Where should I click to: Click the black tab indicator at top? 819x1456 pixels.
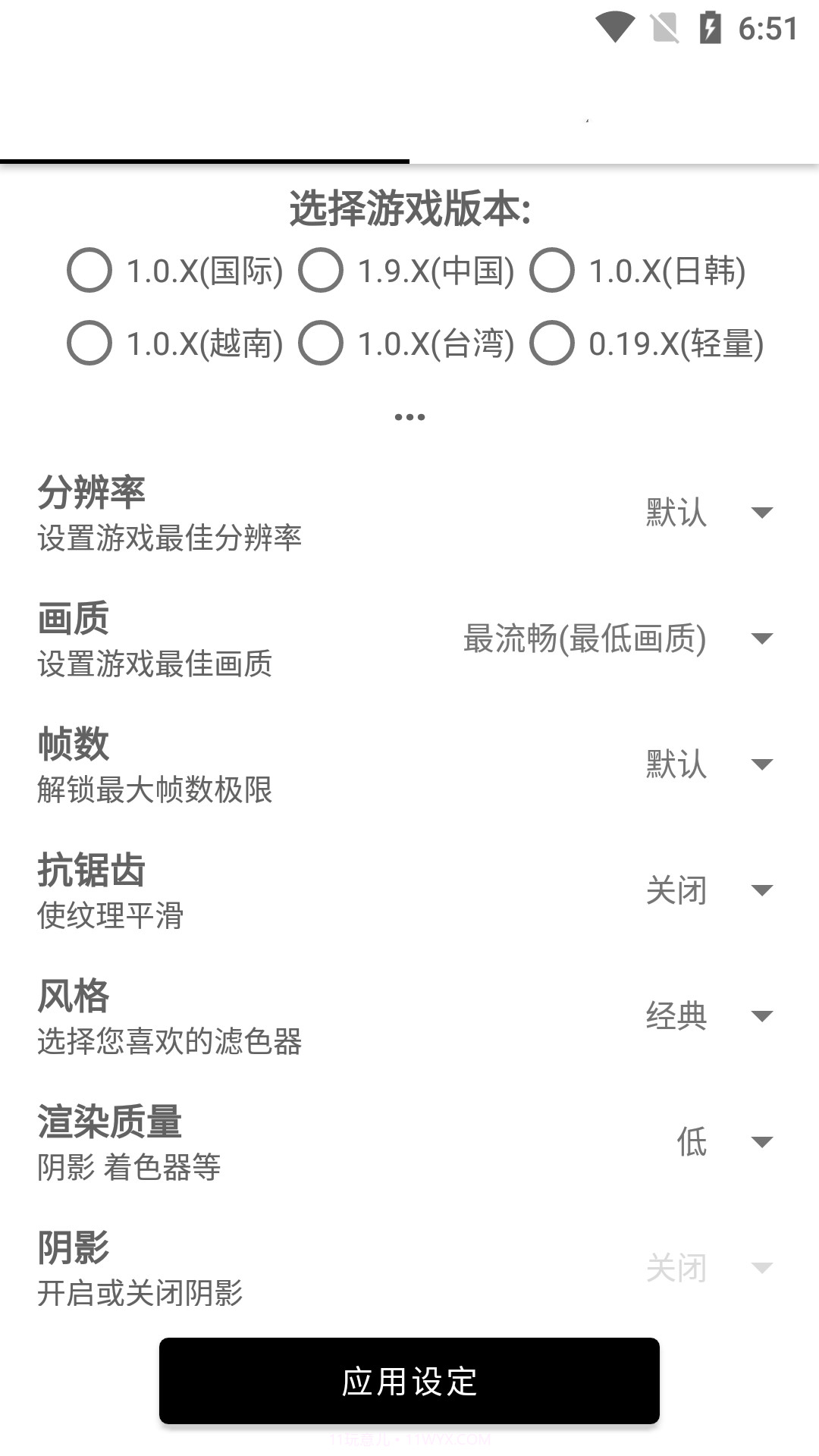(205, 159)
